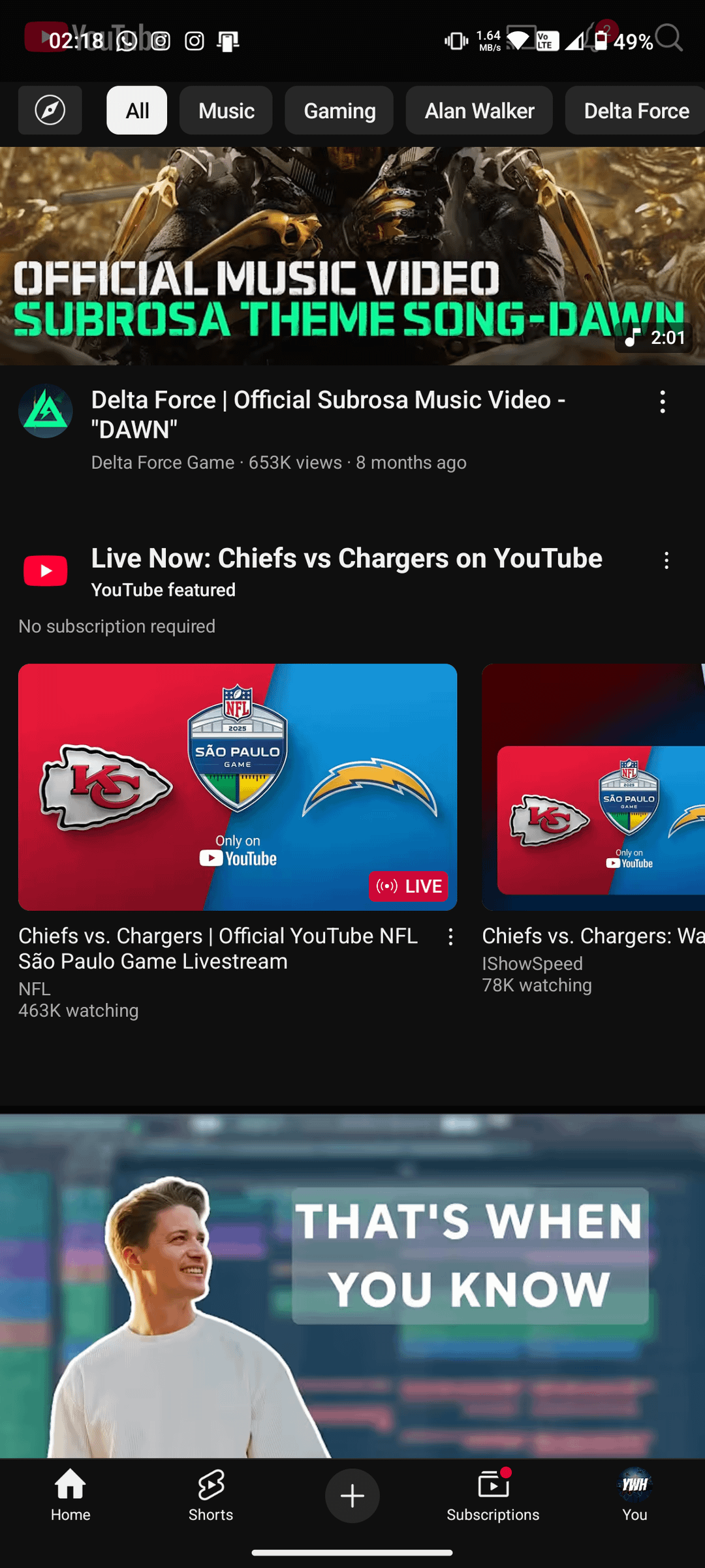Filter by Alan Walker chip
The height and width of the screenshot is (1568, 705).
(x=479, y=110)
